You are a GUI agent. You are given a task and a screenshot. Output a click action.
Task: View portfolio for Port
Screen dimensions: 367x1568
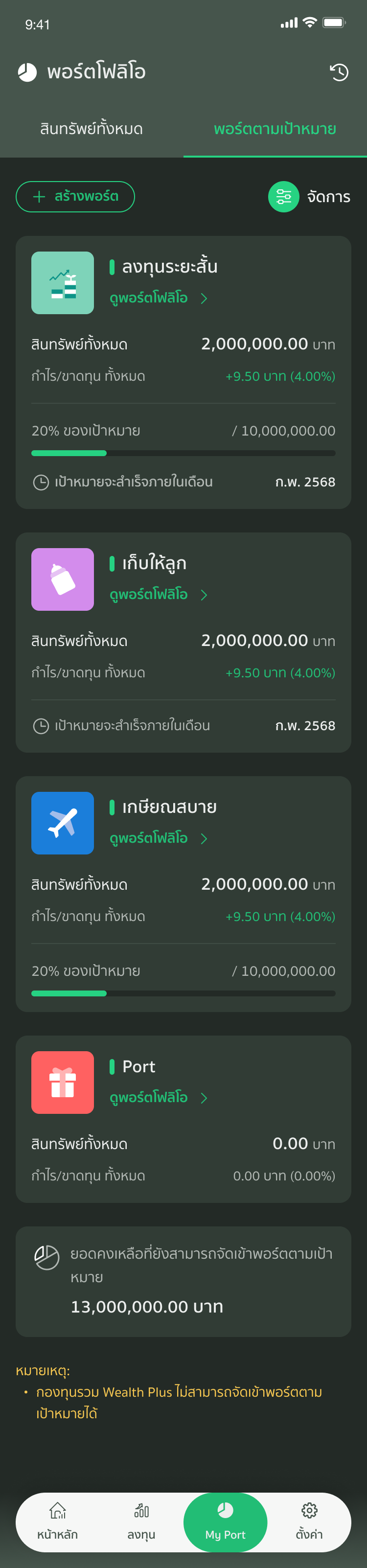tap(158, 1097)
